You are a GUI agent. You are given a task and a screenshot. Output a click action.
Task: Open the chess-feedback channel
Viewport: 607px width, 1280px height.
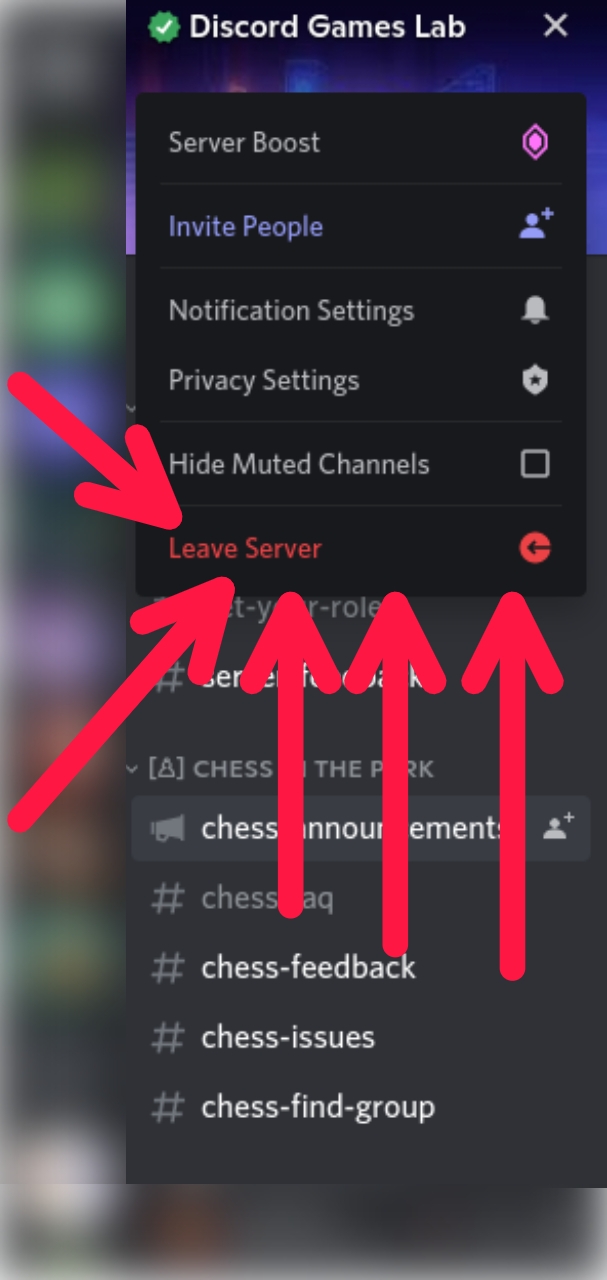click(308, 967)
